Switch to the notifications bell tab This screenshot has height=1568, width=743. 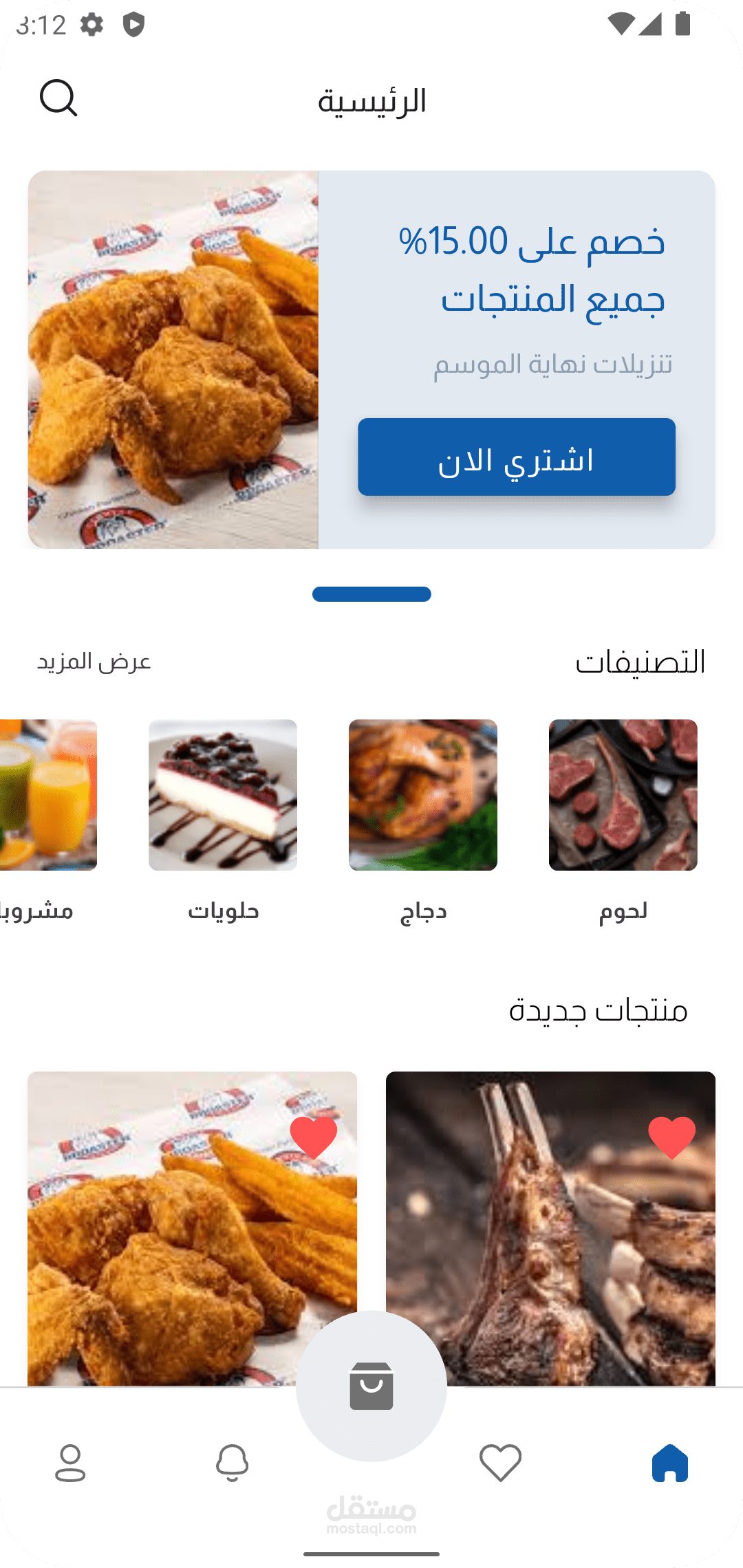click(x=232, y=1463)
